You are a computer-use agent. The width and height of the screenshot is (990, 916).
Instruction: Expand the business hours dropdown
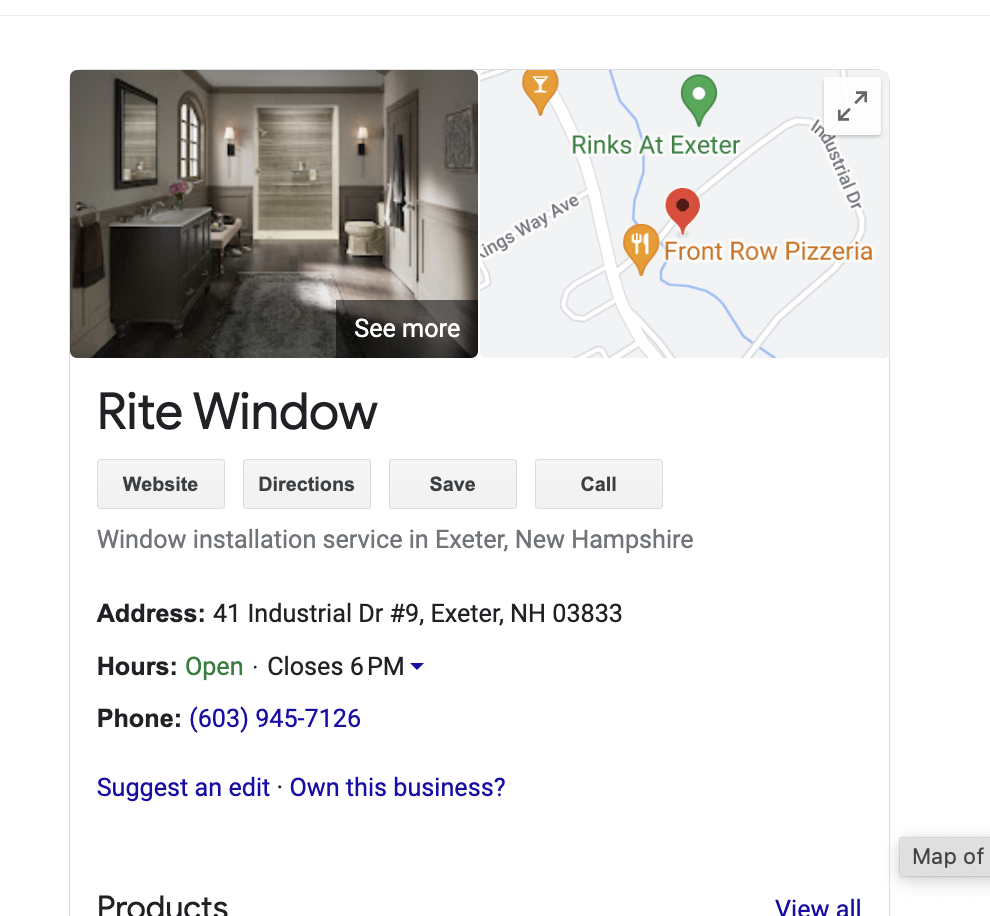[x=417, y=667]
